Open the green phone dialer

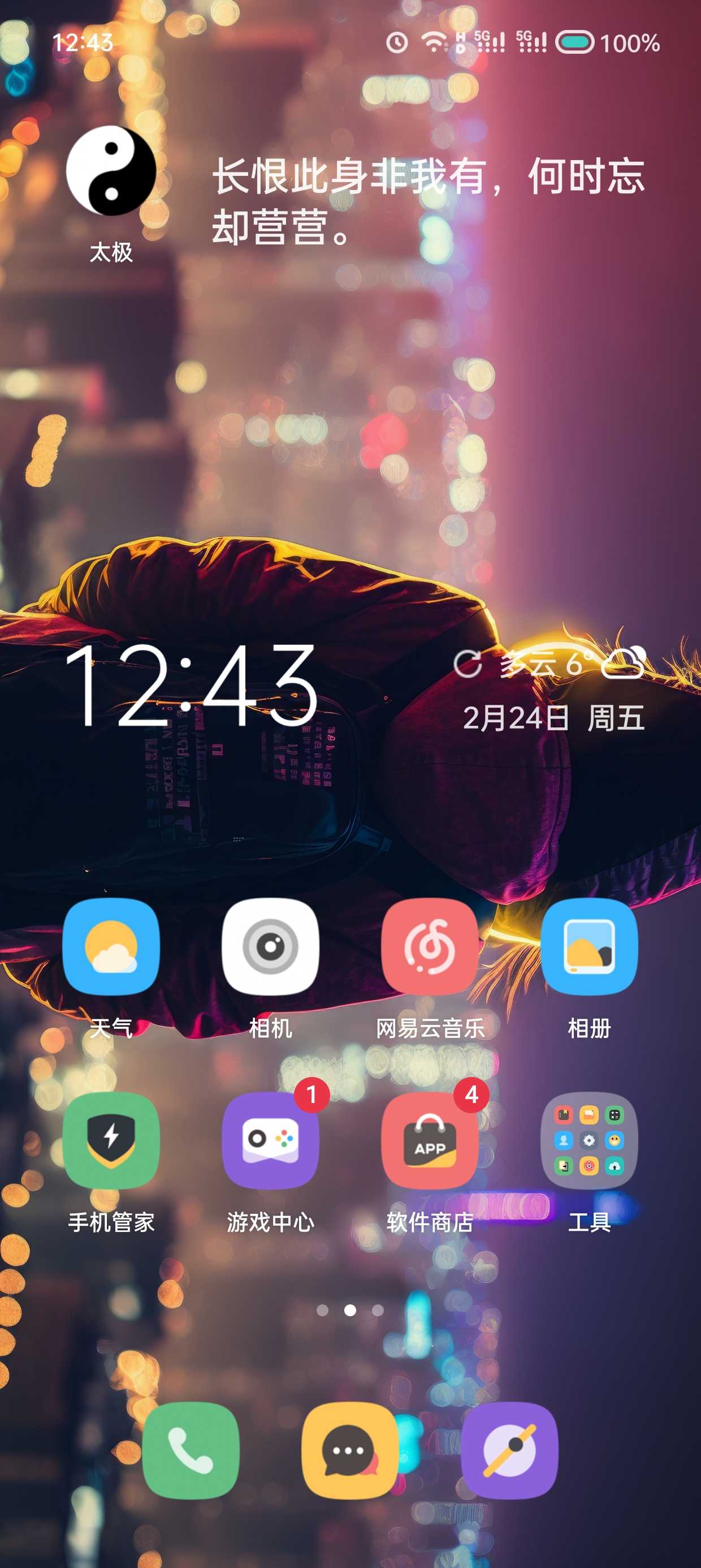[x=191, y=1450]
